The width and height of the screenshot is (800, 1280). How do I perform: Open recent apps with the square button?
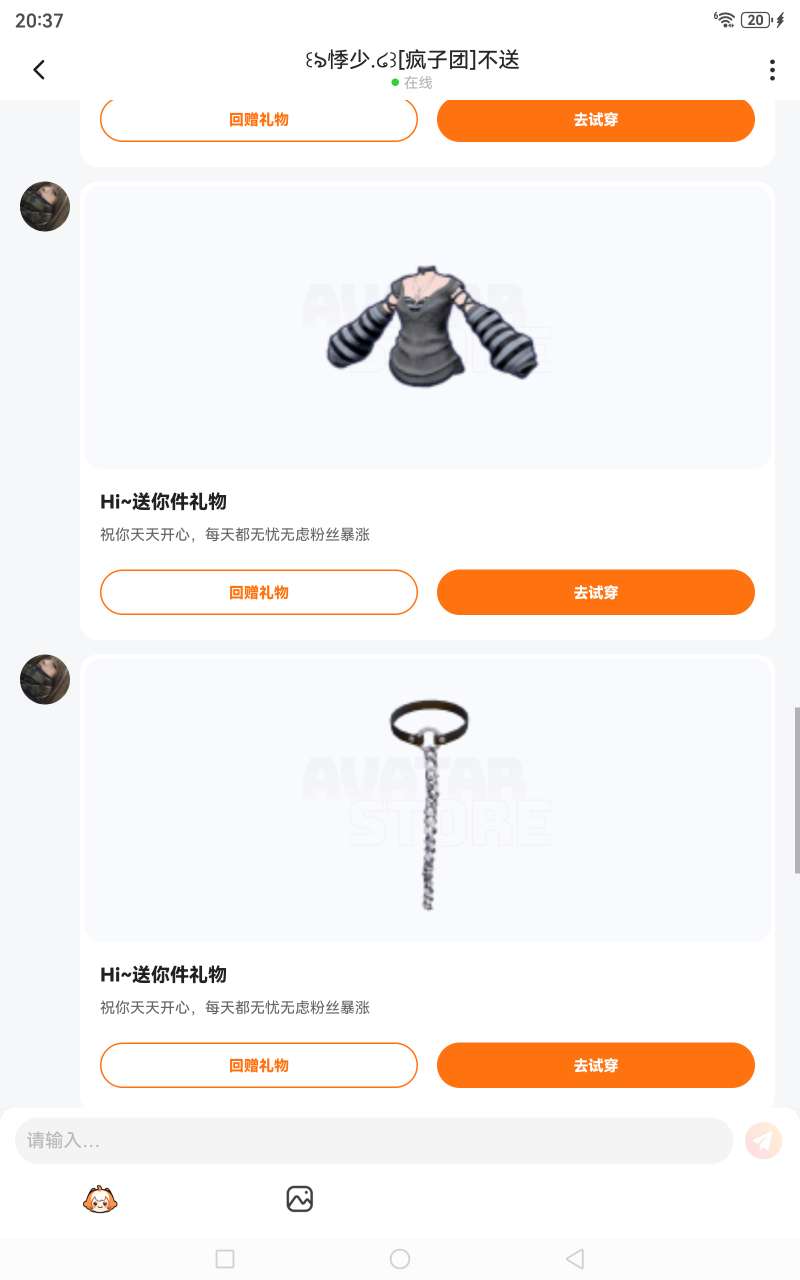(x=225, y=1259)
